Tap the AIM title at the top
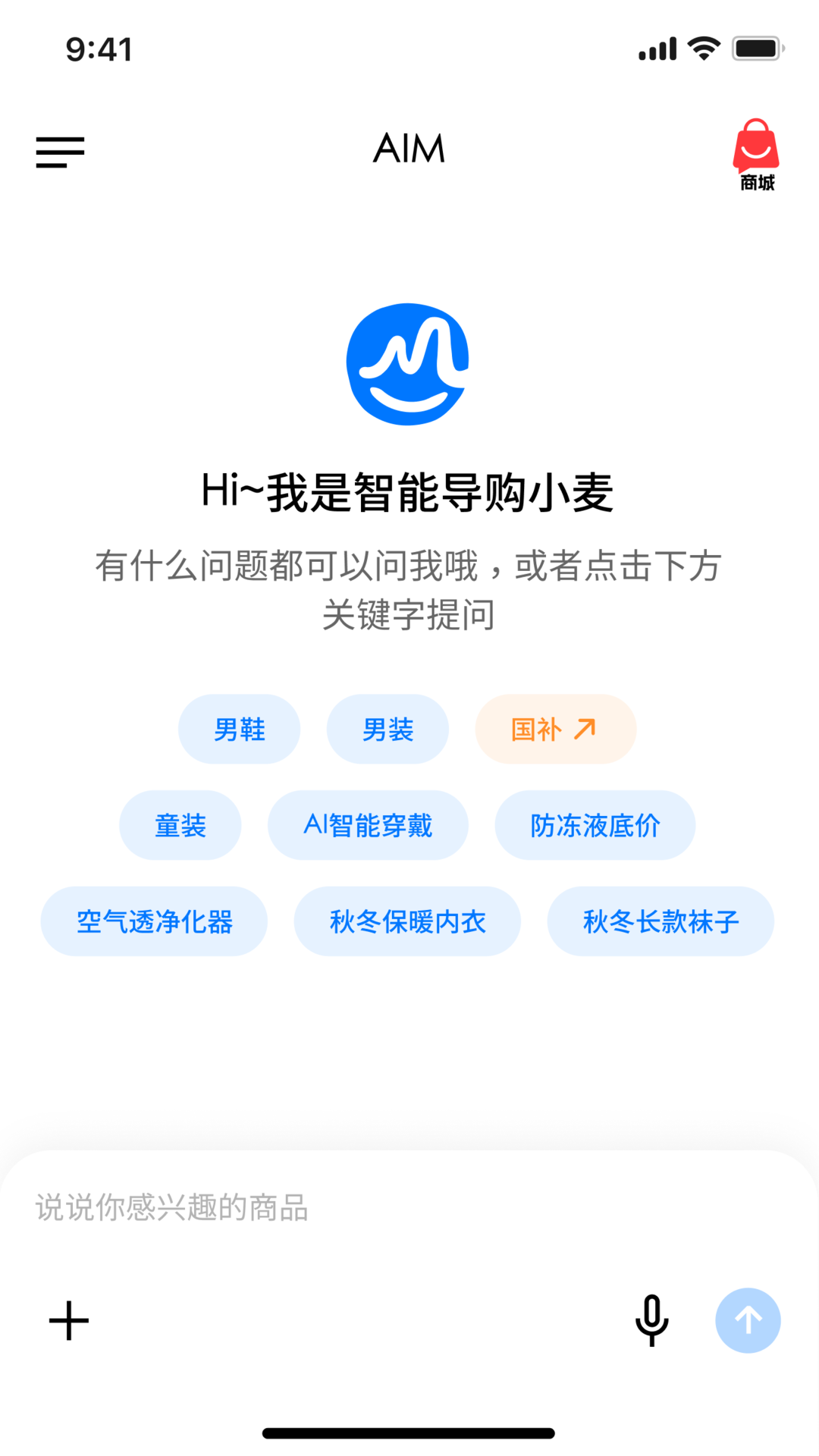819x1456 pixels. point(409,150)
